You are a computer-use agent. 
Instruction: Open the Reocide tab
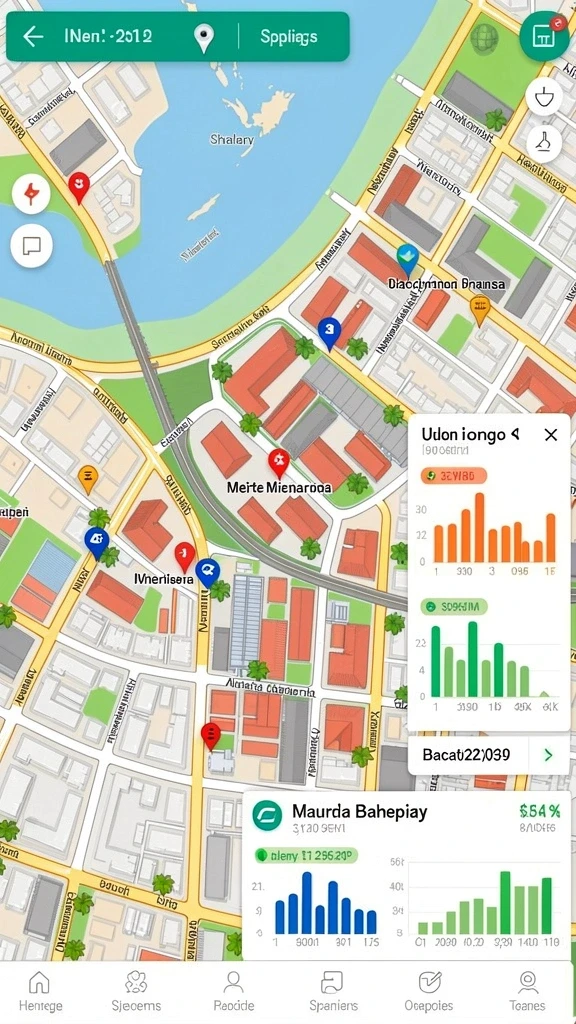coord(233,991)
